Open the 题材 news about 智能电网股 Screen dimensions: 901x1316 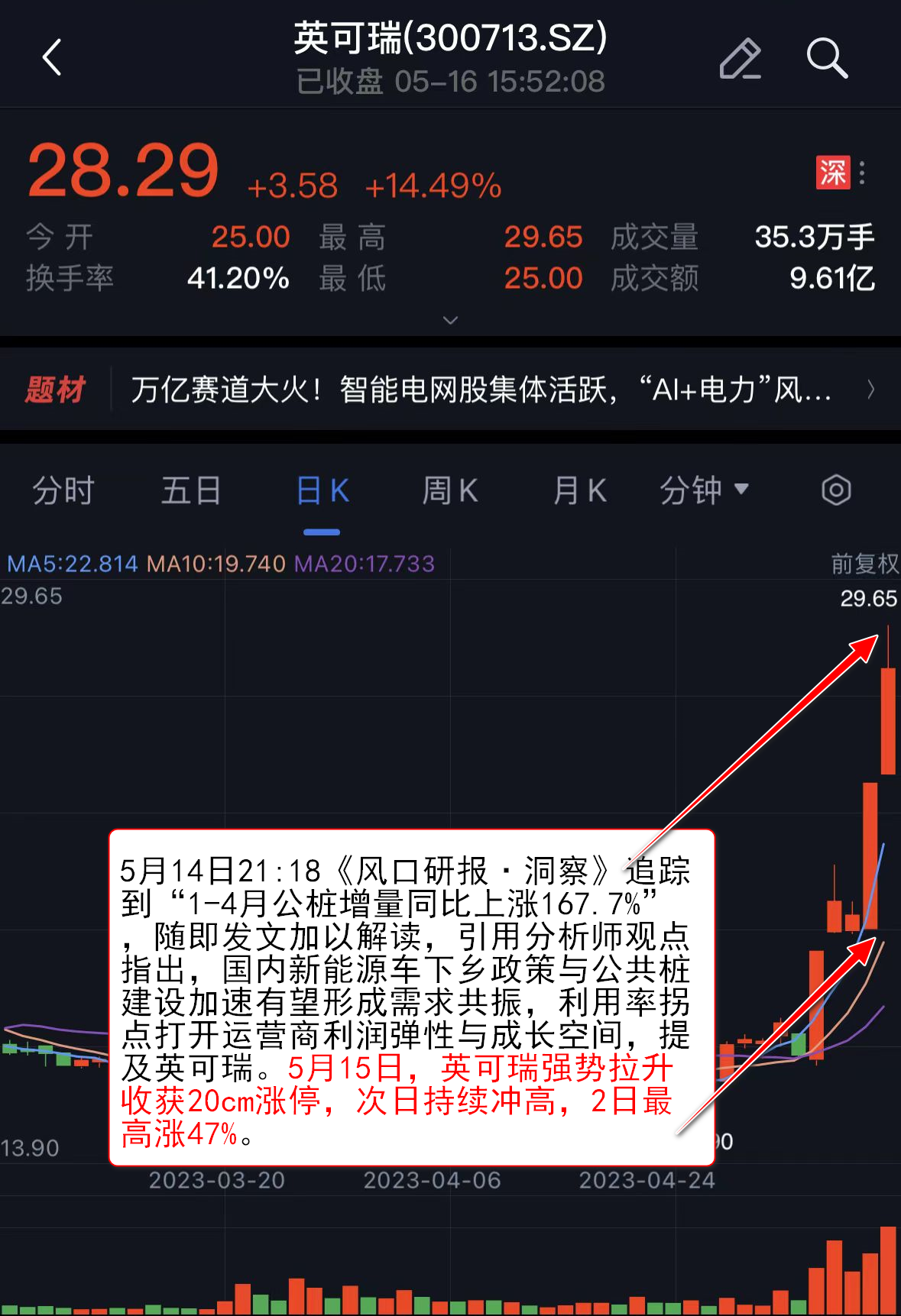[481, 390]
